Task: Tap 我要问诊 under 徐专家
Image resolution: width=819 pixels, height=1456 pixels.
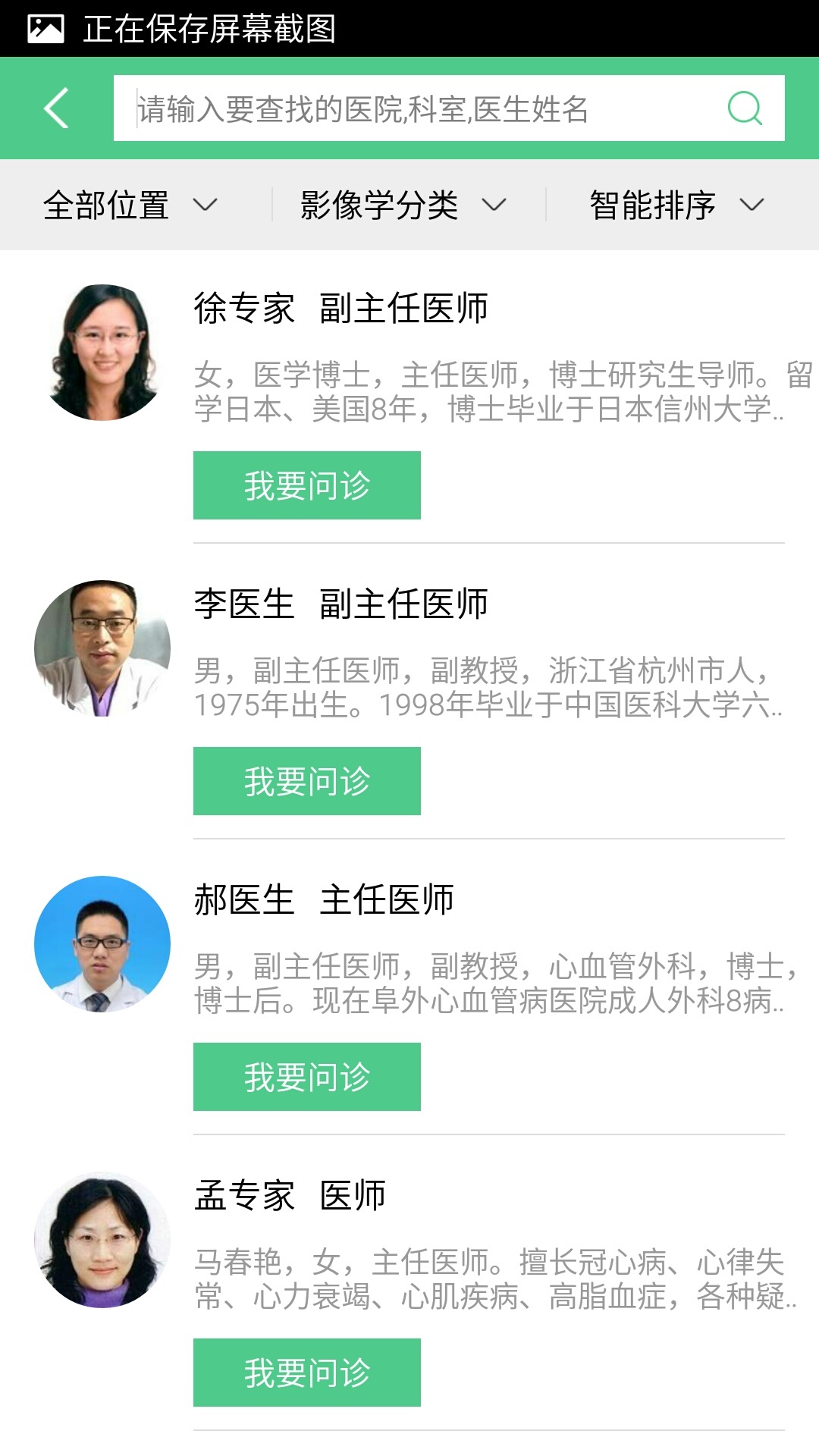Action: pos(307,485)
